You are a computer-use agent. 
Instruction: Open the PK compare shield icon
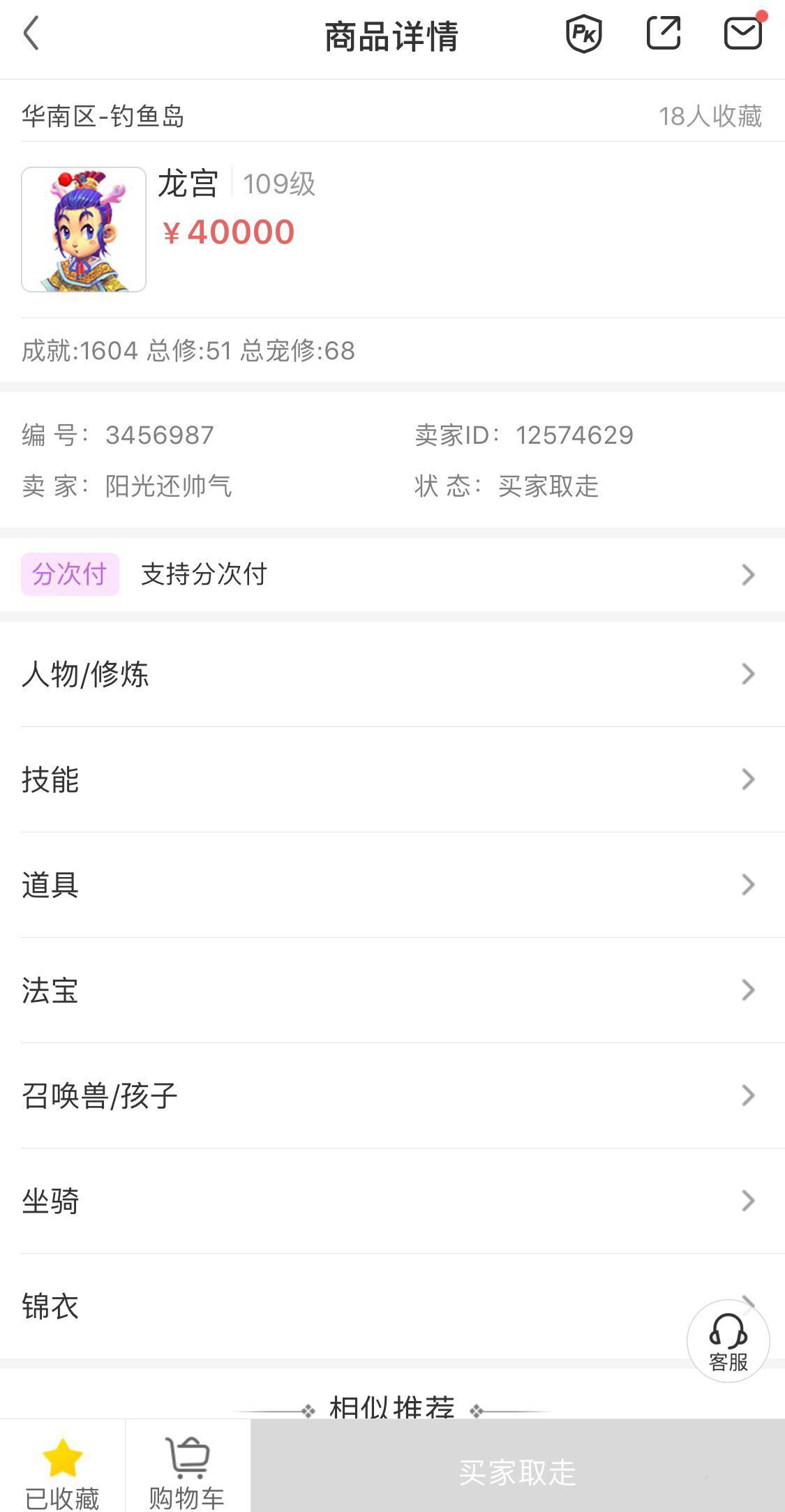[x=583, y=34]
